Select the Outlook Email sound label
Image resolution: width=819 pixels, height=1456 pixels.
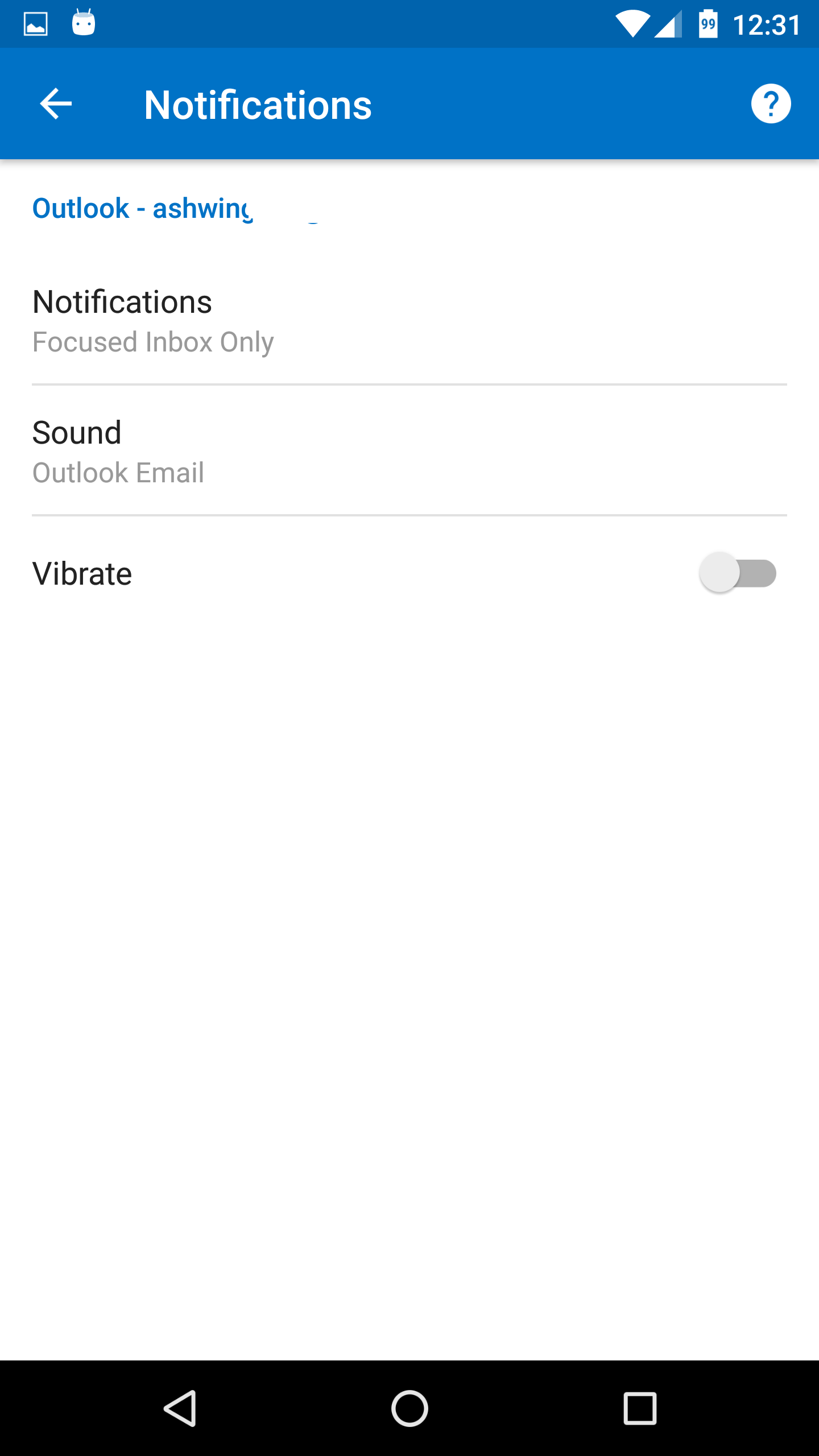pos(118,472)
